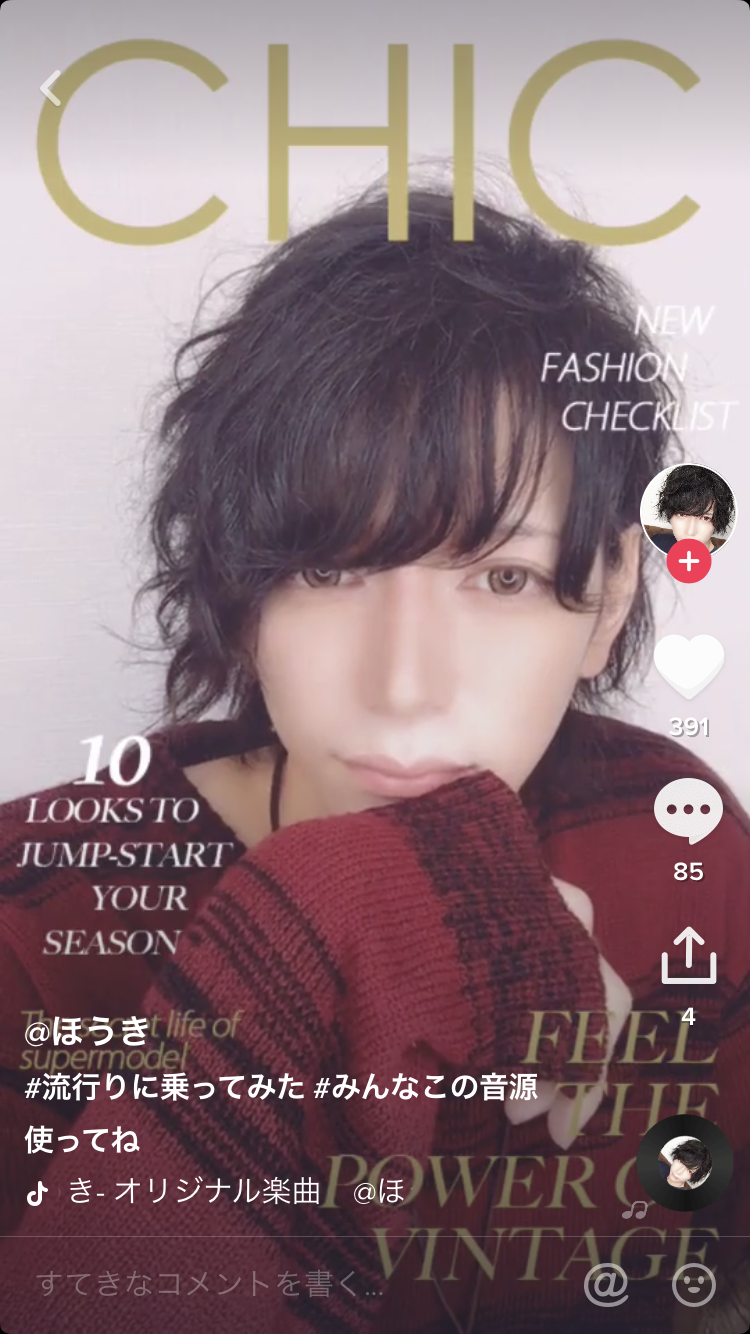Open the emoji picker icon
Image resolution: width=750 pixels, height=1334 pixels.
694,1284
